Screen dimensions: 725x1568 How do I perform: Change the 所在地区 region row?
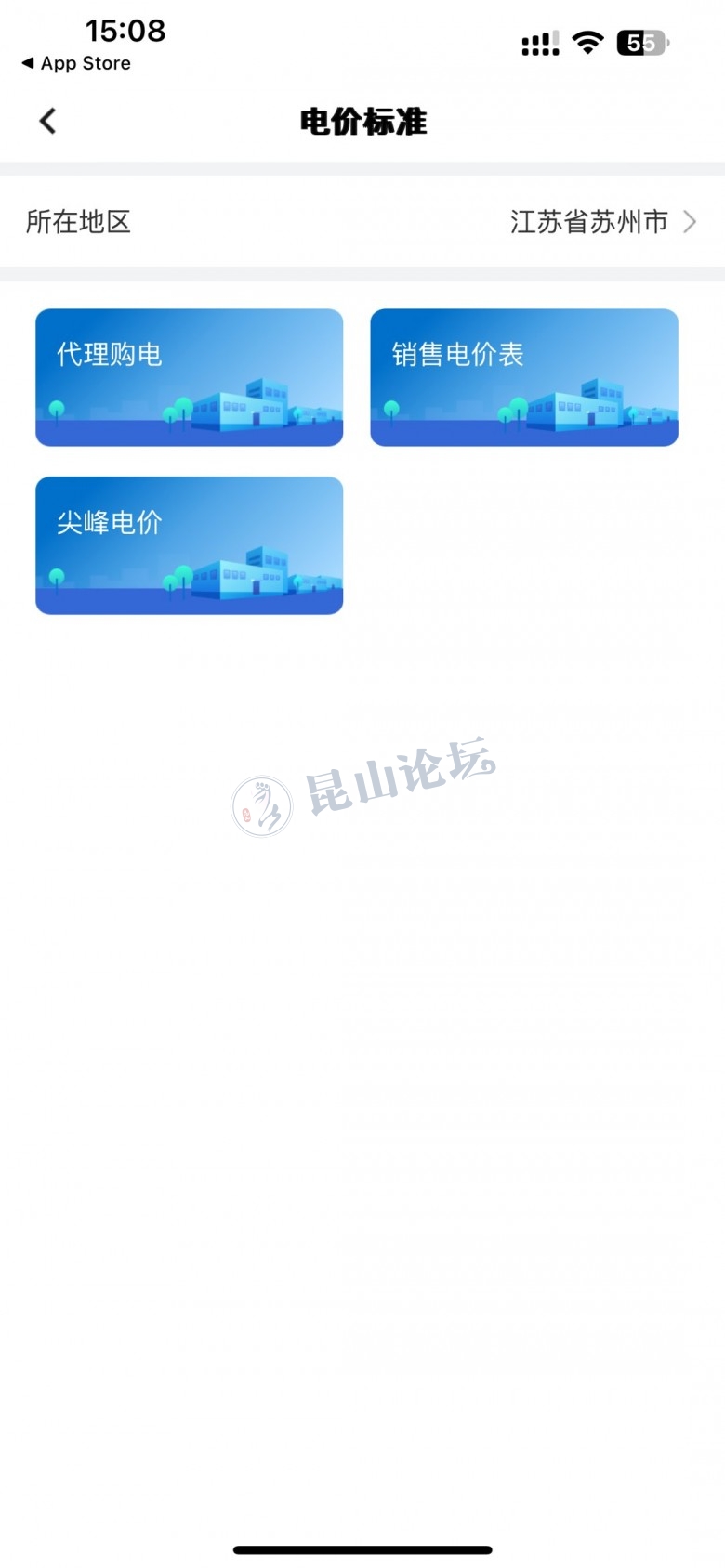click(x=362, y=222)
